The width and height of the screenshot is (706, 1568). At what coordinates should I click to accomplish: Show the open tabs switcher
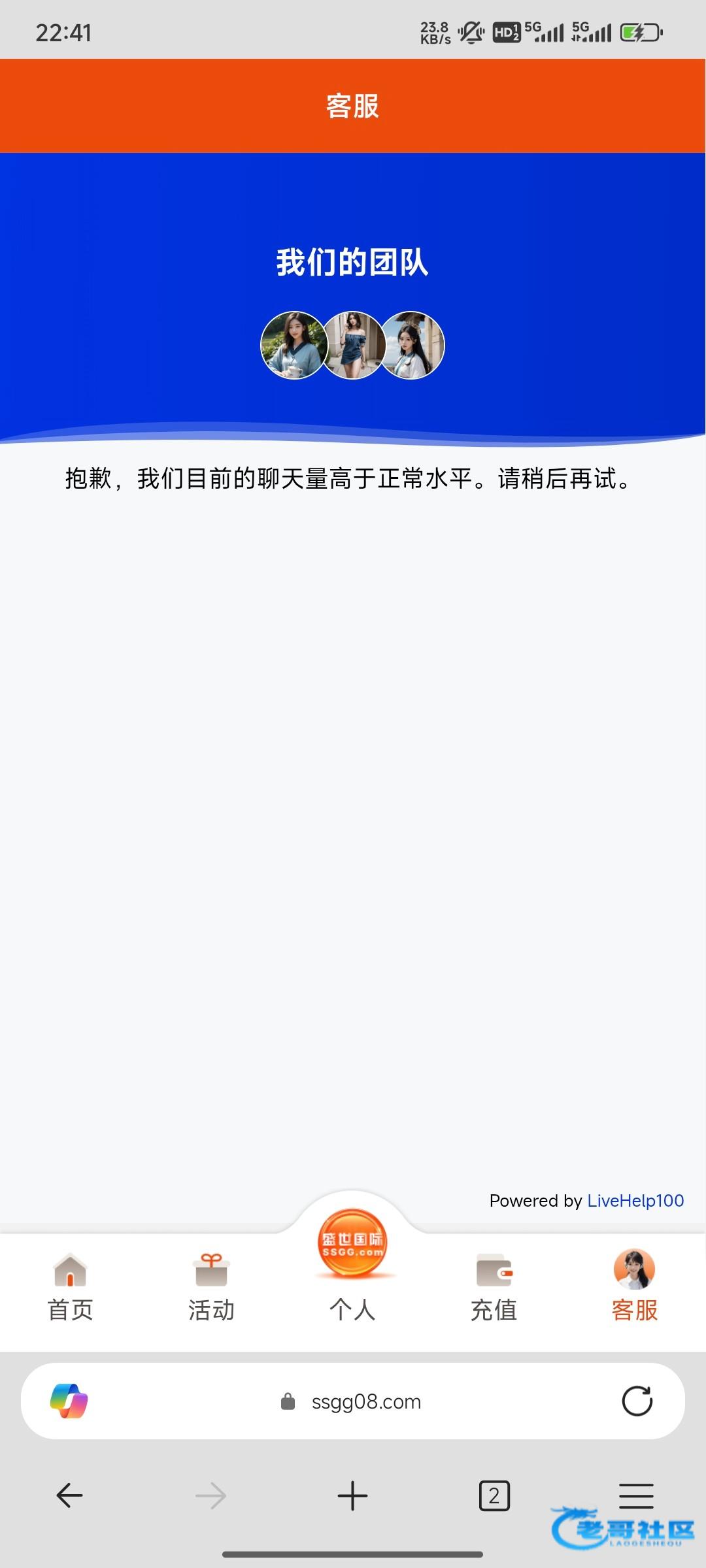point(494,1495)
